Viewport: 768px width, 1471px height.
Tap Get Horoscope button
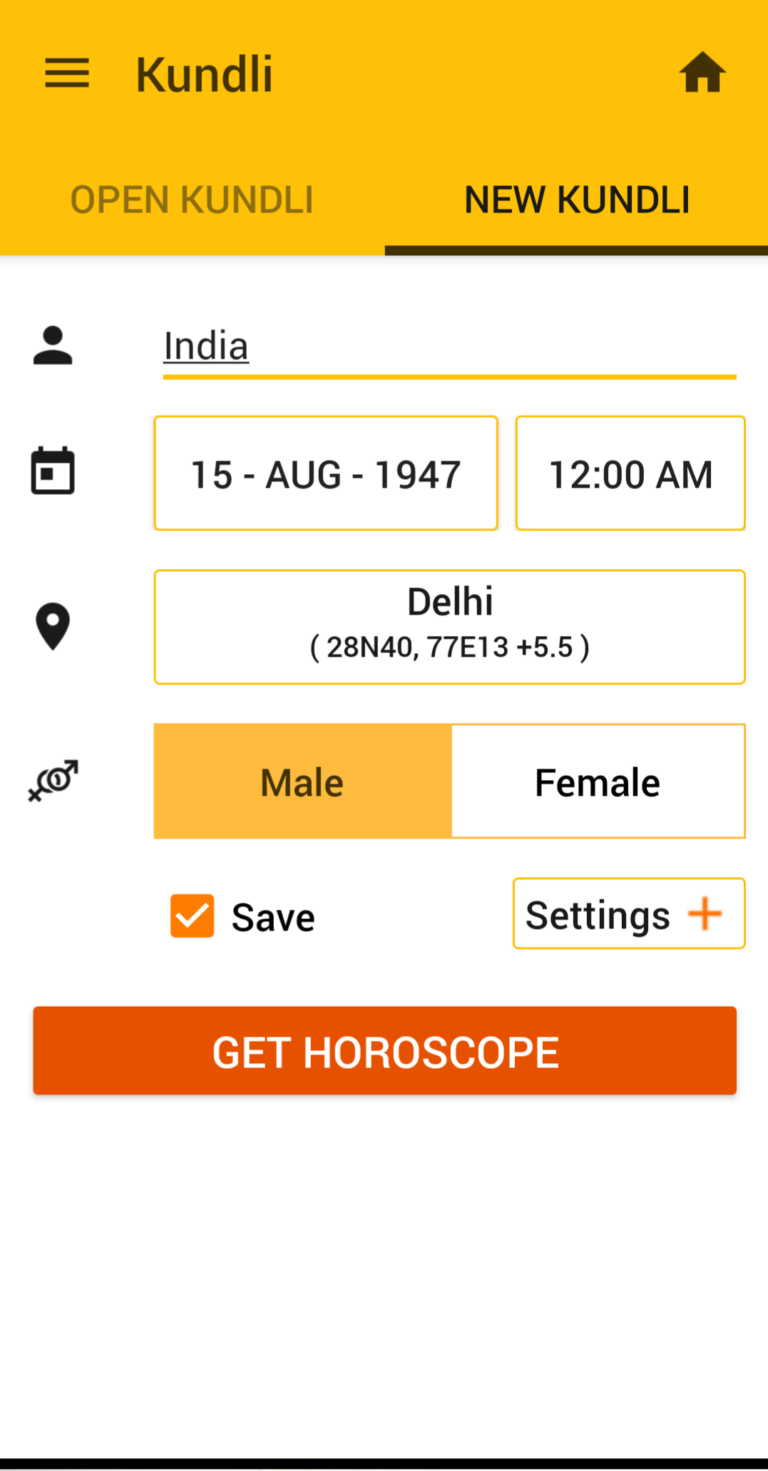point(385,1052)
